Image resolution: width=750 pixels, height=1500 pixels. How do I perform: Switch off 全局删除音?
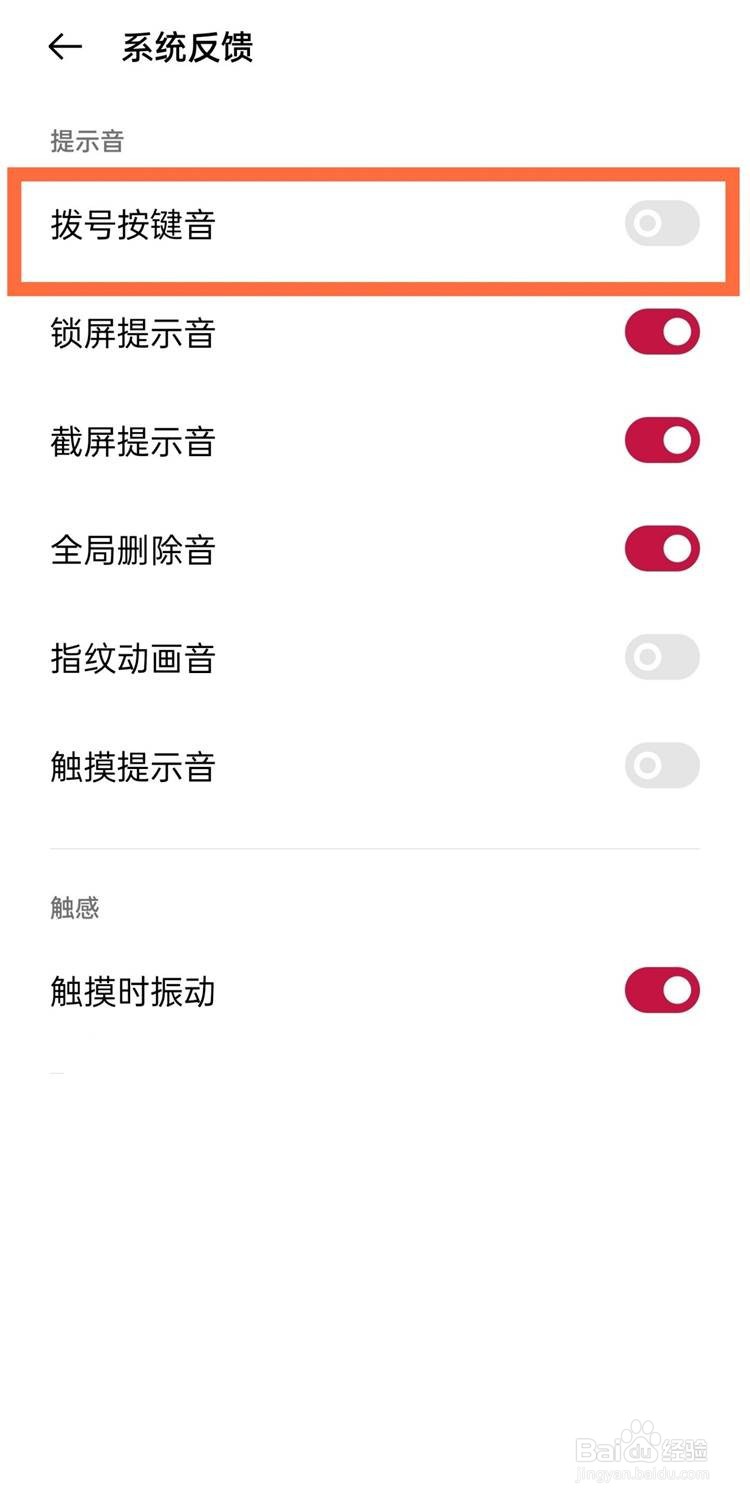(661, 549)
